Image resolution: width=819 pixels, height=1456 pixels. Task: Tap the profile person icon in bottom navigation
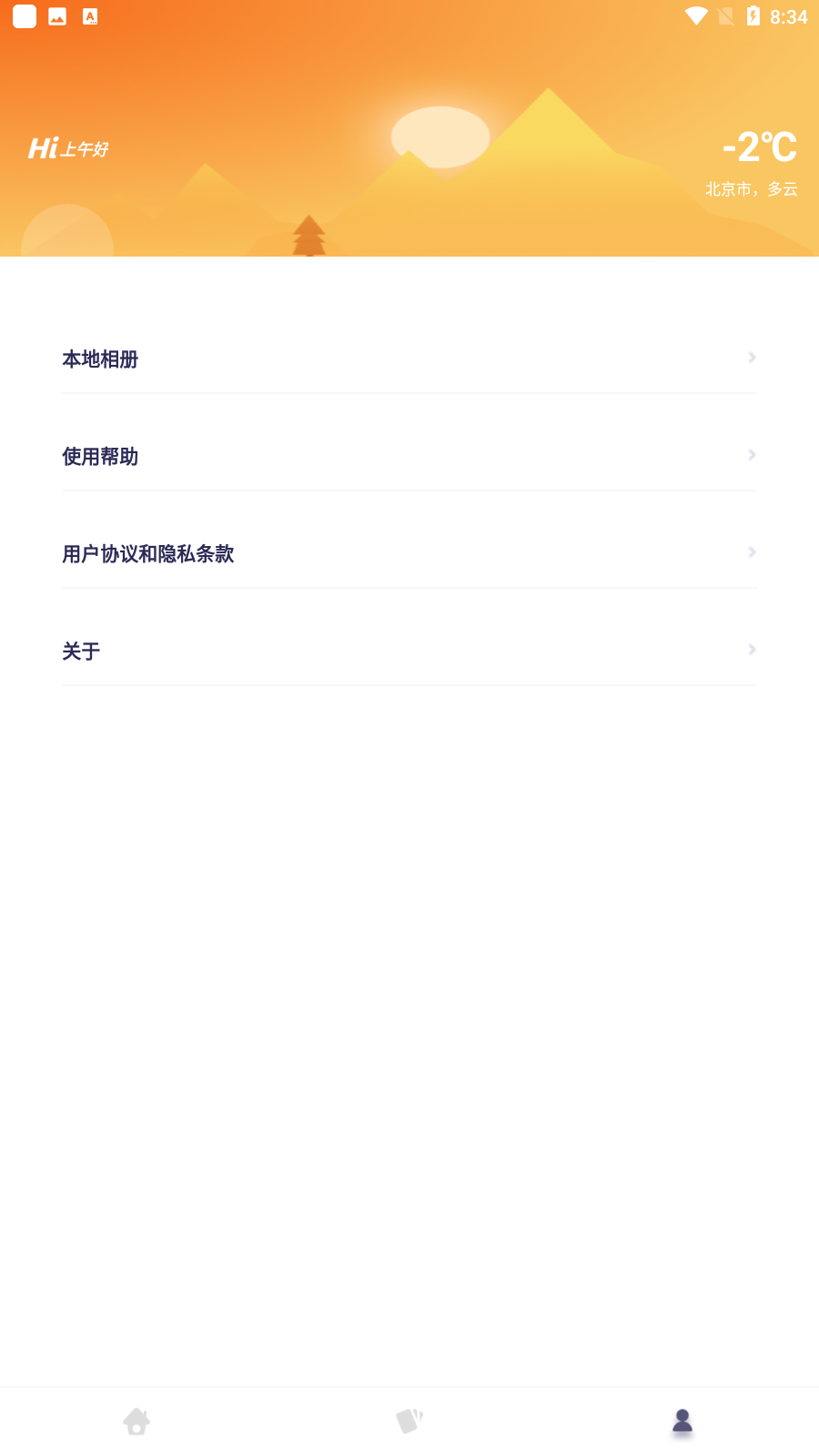pyautogui.click(x=682, y=1421)
